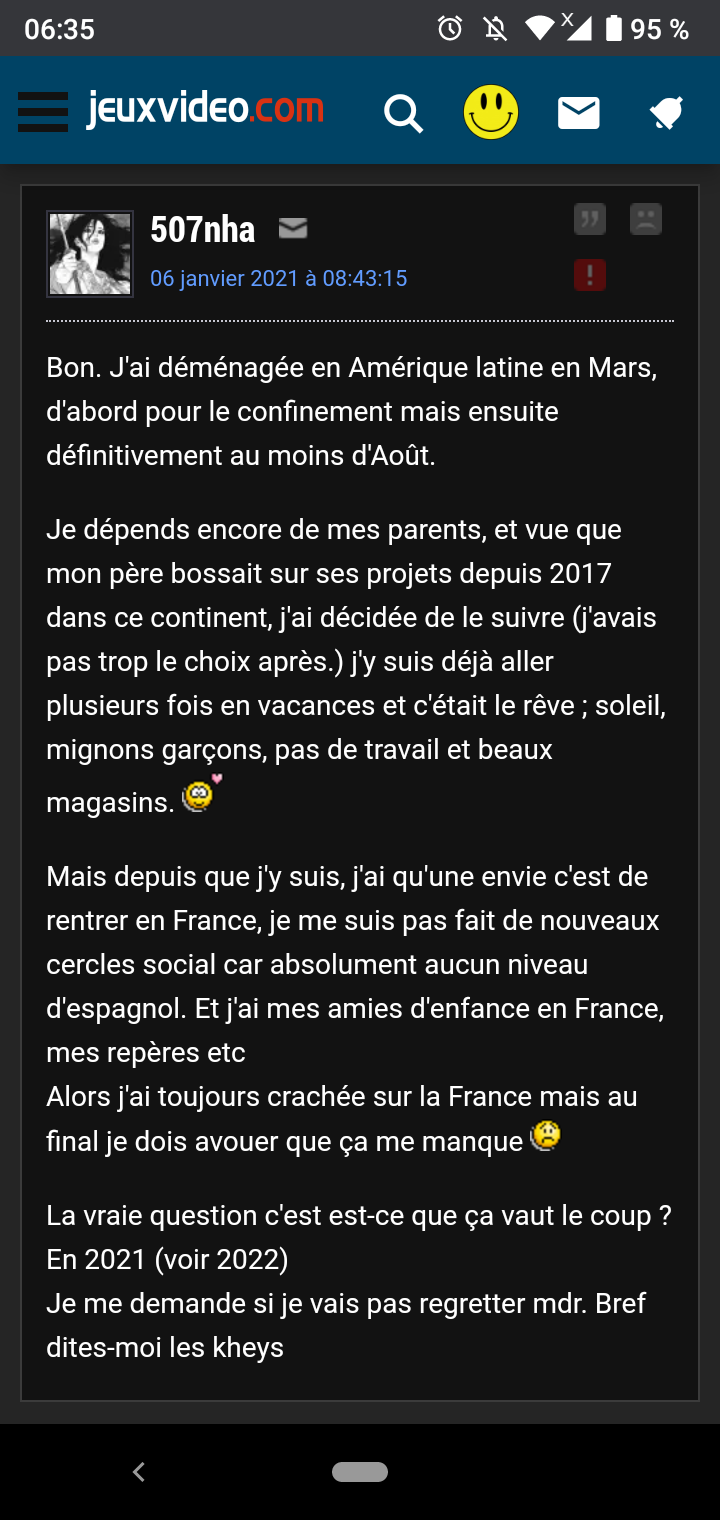Open private messages envelope in header
The image size is (720, 1520).
[x=579, y=113]
